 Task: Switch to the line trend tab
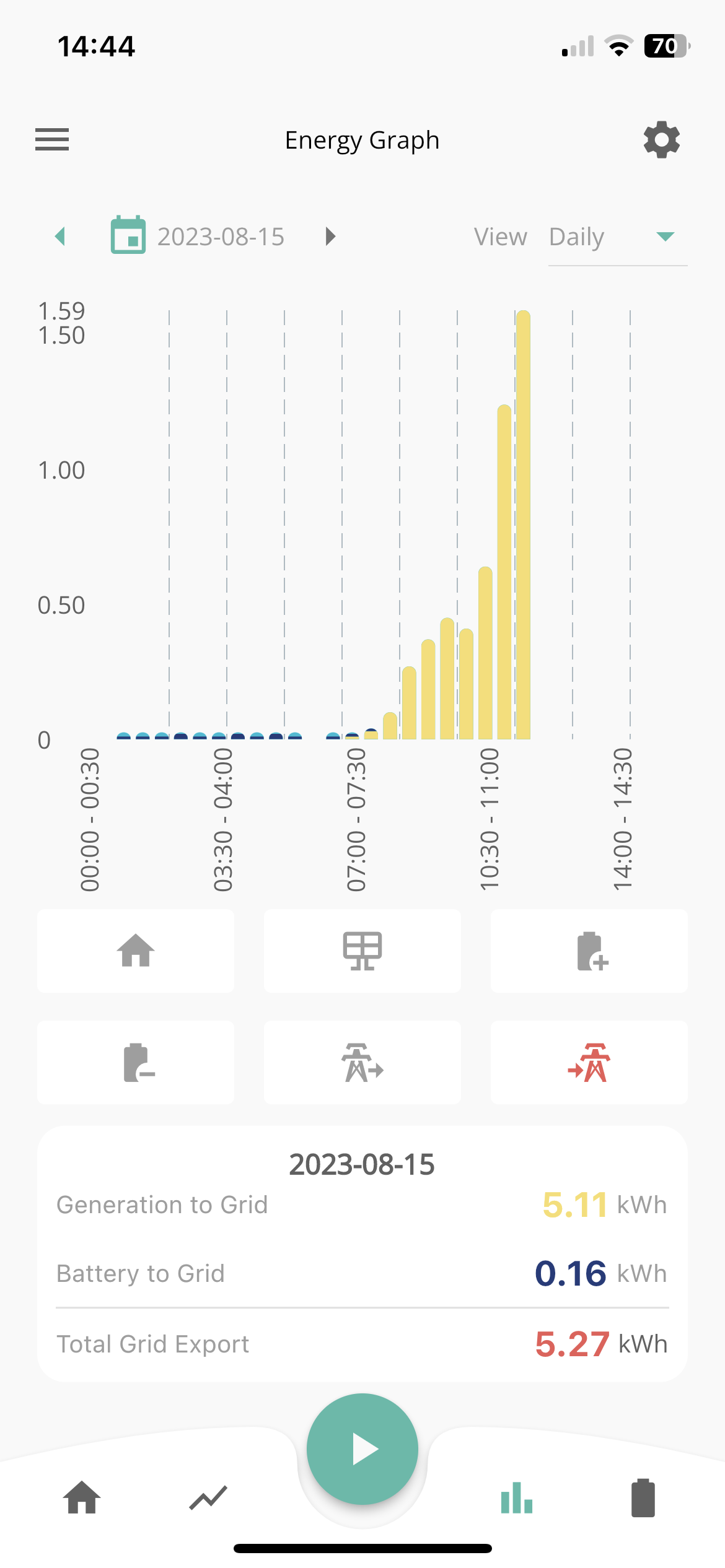[x=208, y=1497]
